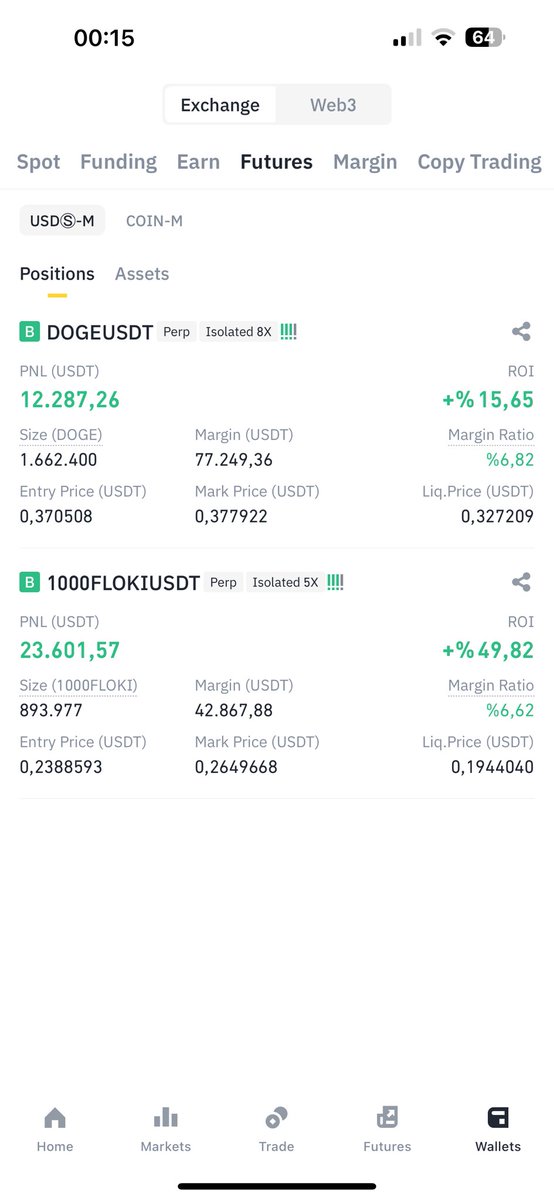Image resolution: width=554 pixels, height=1200 pixels.
Task: Tap Size (1000FLOKI) underlined label
Action: tap(79, 685)
